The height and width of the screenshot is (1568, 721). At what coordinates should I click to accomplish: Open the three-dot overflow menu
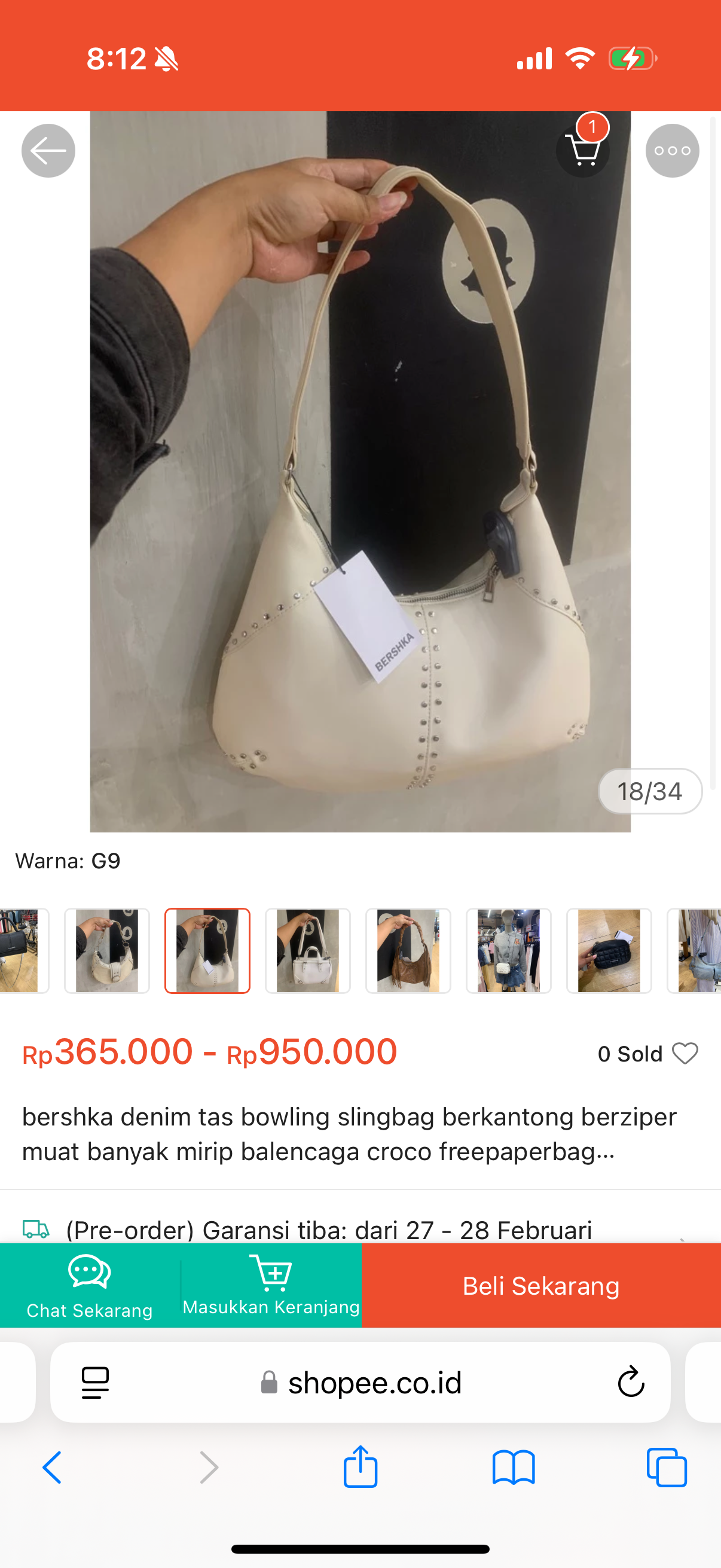(672, 150)
